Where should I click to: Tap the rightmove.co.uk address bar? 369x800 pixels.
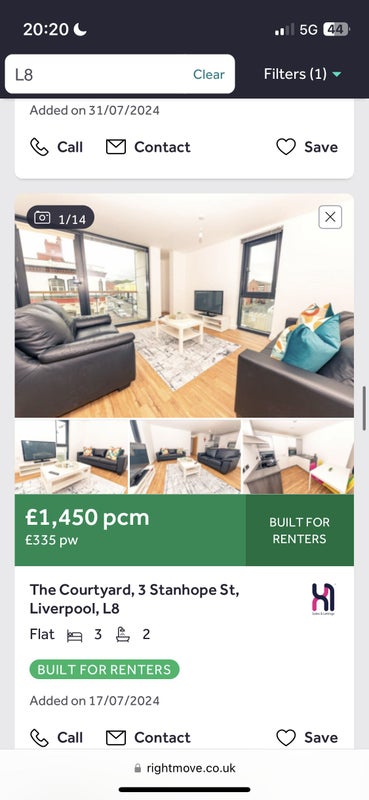tap(184, 768)
